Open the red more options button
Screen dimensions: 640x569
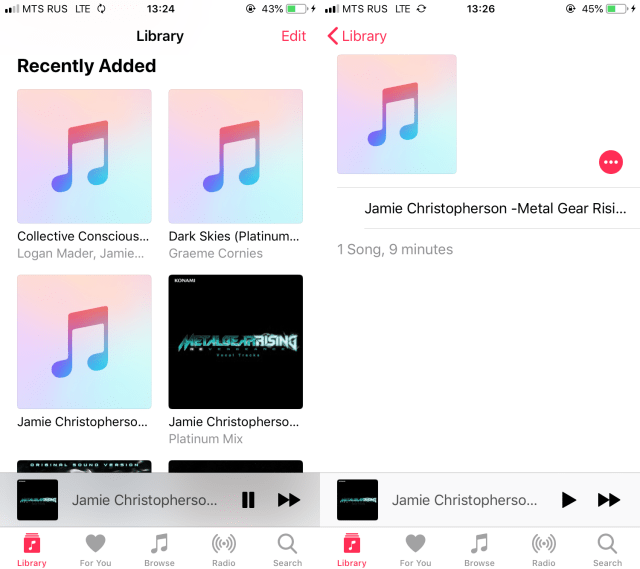point(610,162)
